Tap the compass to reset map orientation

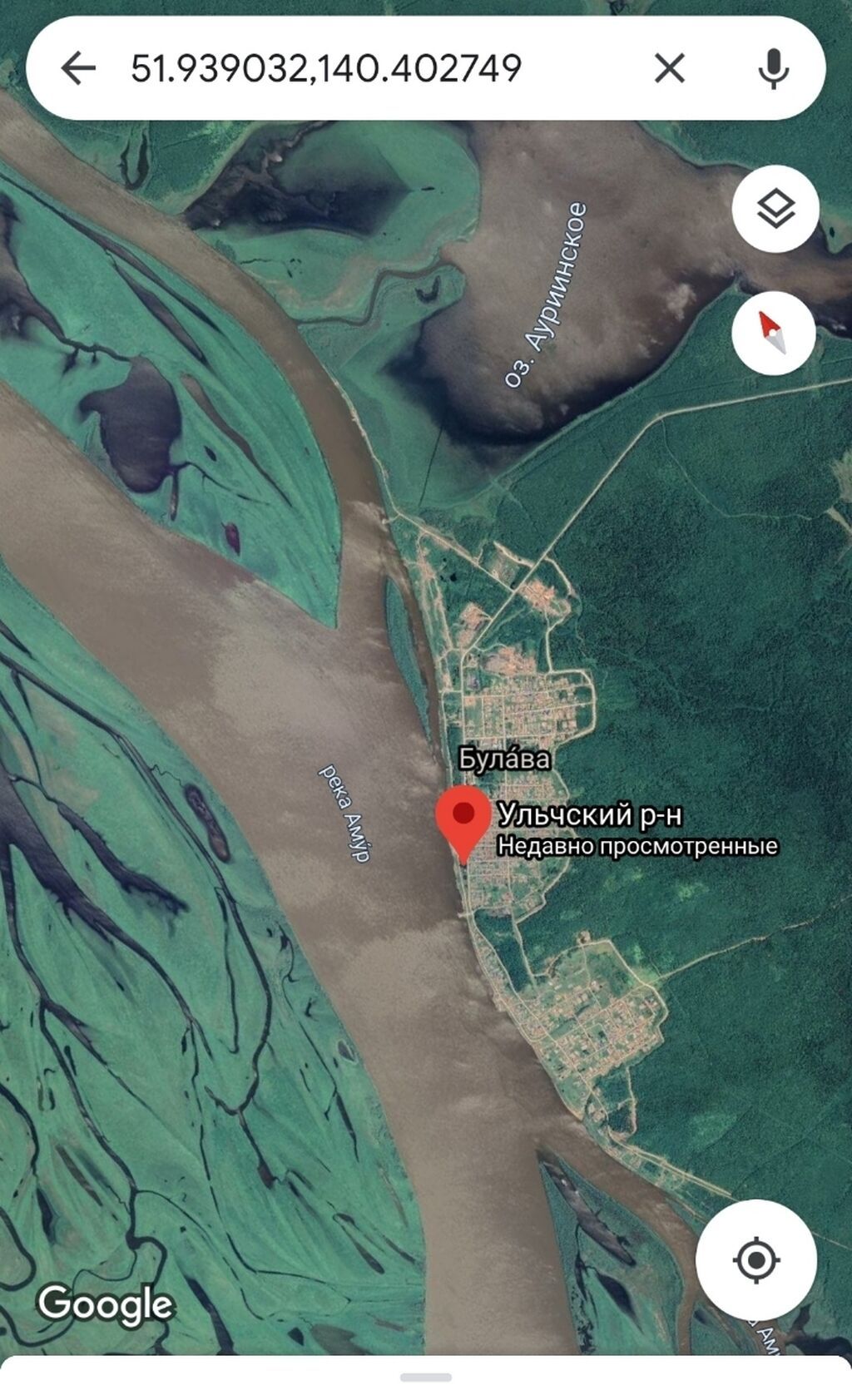pos(773,333)
